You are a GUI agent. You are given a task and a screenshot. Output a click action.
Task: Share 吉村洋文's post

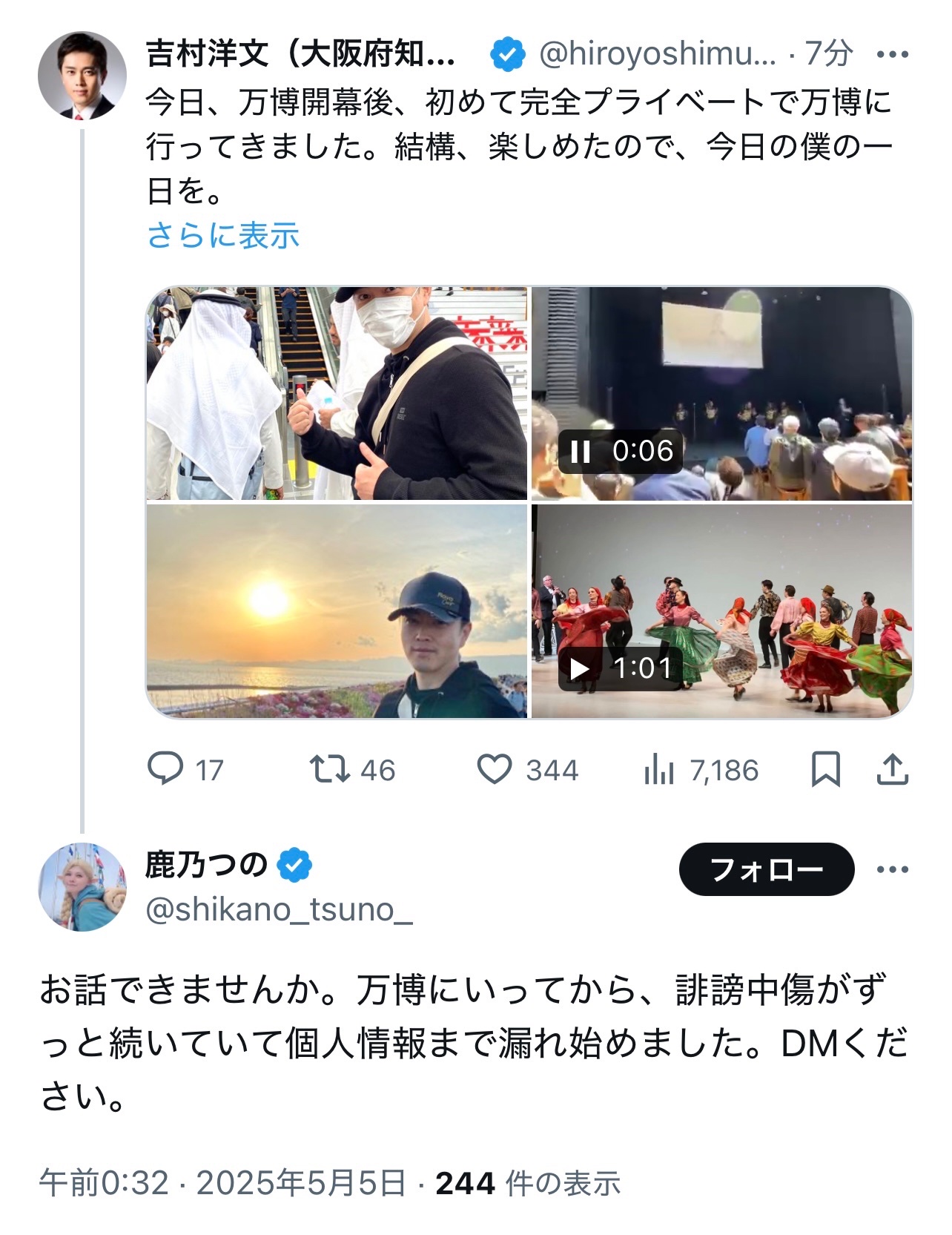pyautogui.click(x=892, y=769)
